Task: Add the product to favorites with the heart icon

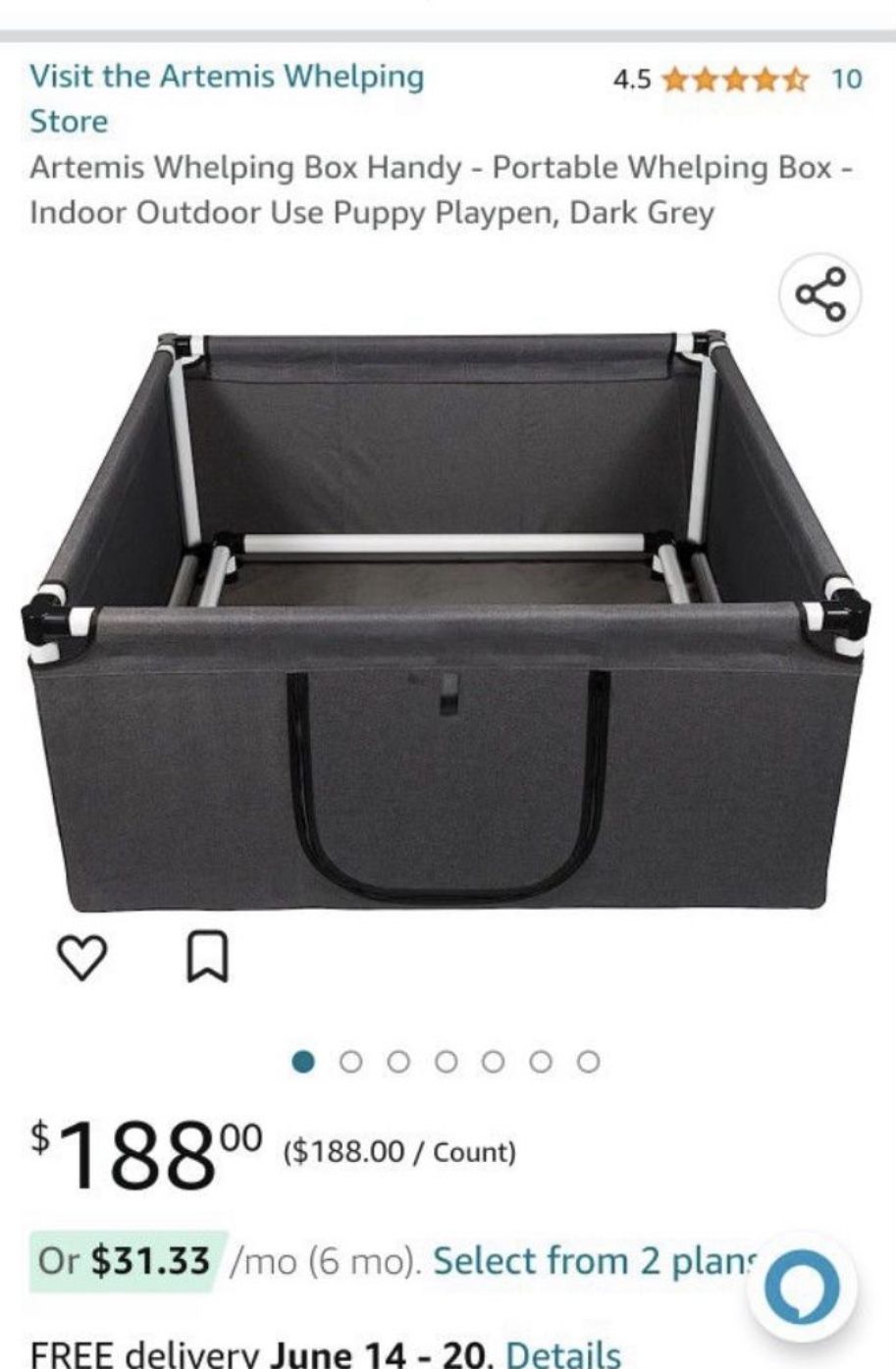Action: coord(81,957)
